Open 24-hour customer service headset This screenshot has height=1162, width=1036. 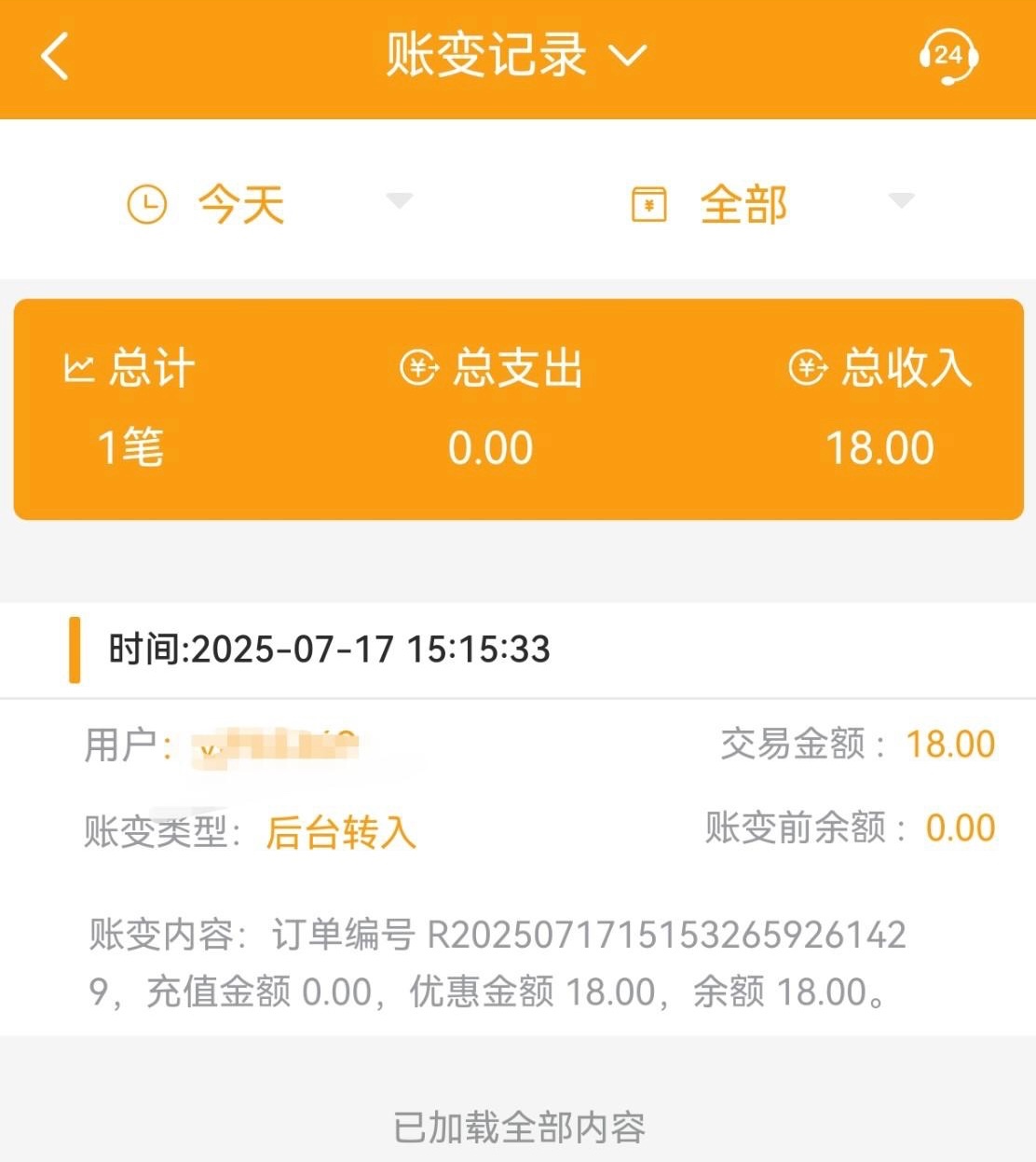coord(947,56)
